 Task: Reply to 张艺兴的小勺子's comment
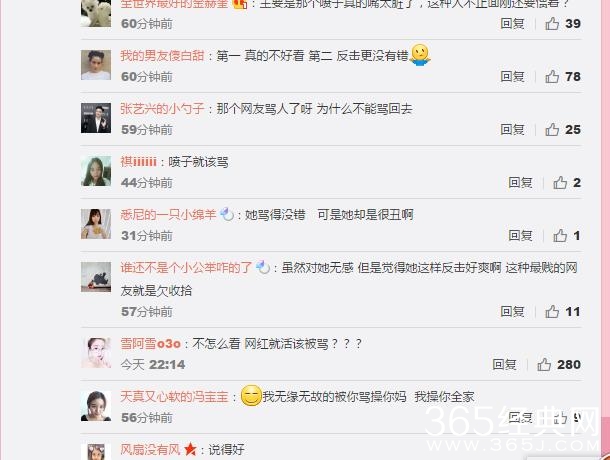coord(512,130)
